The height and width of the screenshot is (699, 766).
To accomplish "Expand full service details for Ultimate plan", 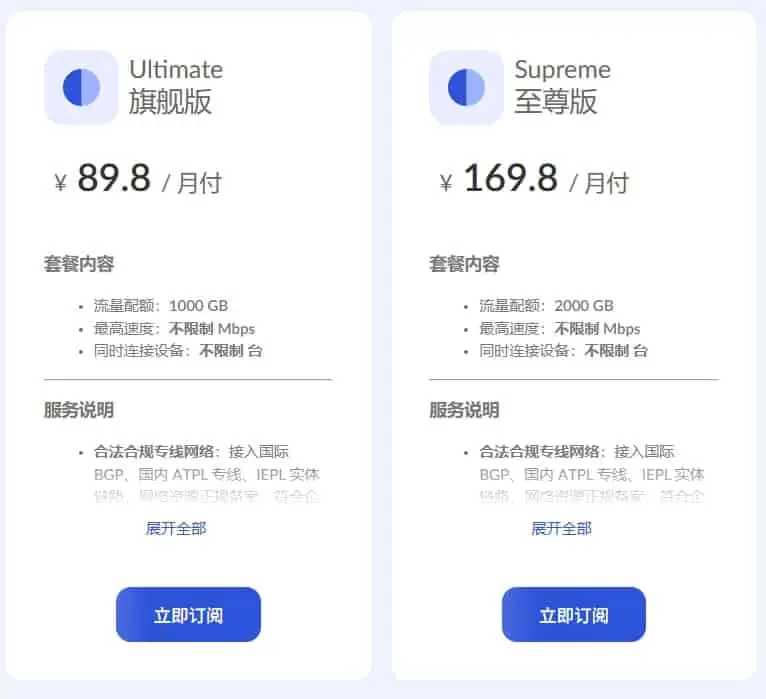I will point(176,528).
